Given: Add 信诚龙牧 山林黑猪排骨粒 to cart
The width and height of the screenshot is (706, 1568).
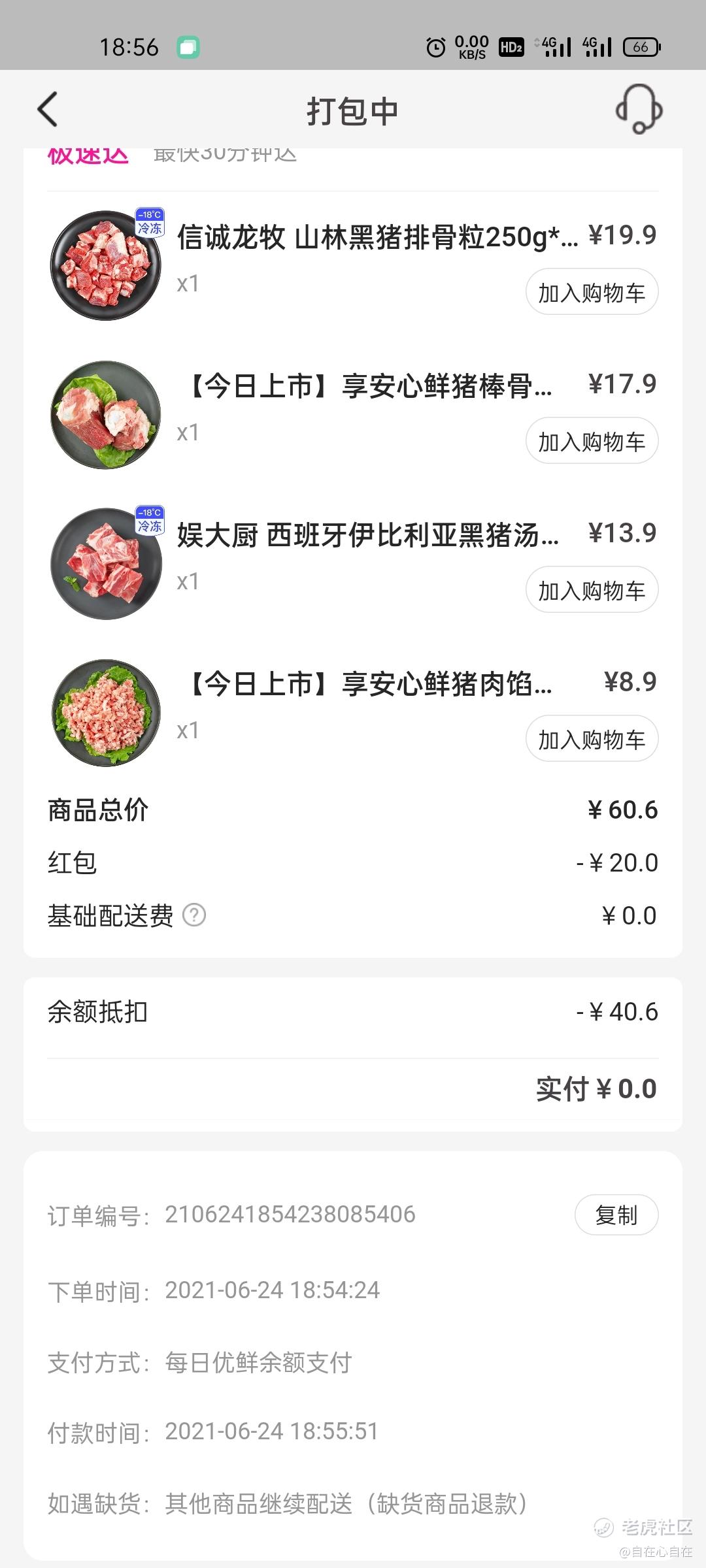Looking at the screenshot, I should [x=592, y=292].
